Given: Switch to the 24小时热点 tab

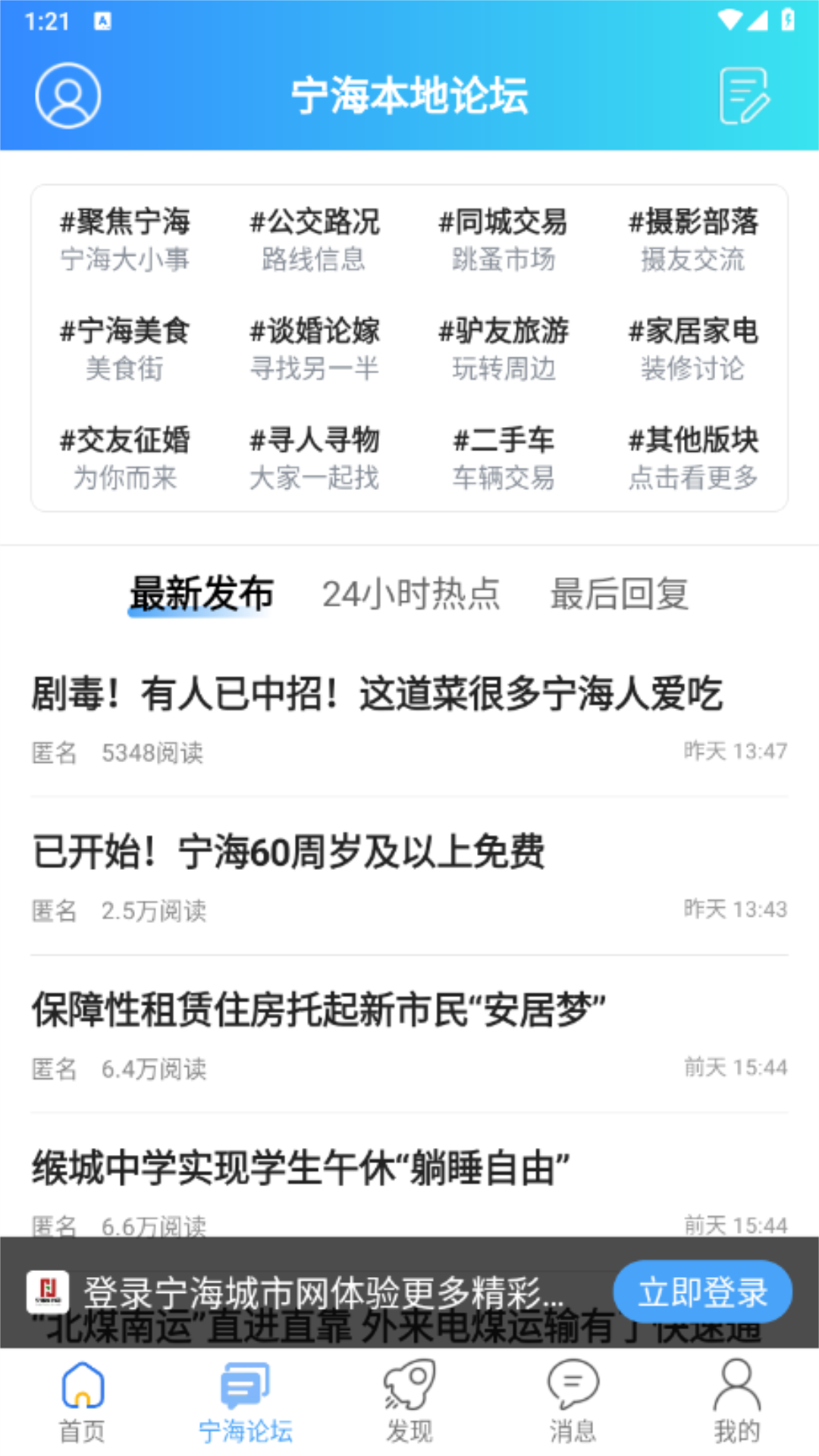Looking at the screenshot, I should [411, 594].
